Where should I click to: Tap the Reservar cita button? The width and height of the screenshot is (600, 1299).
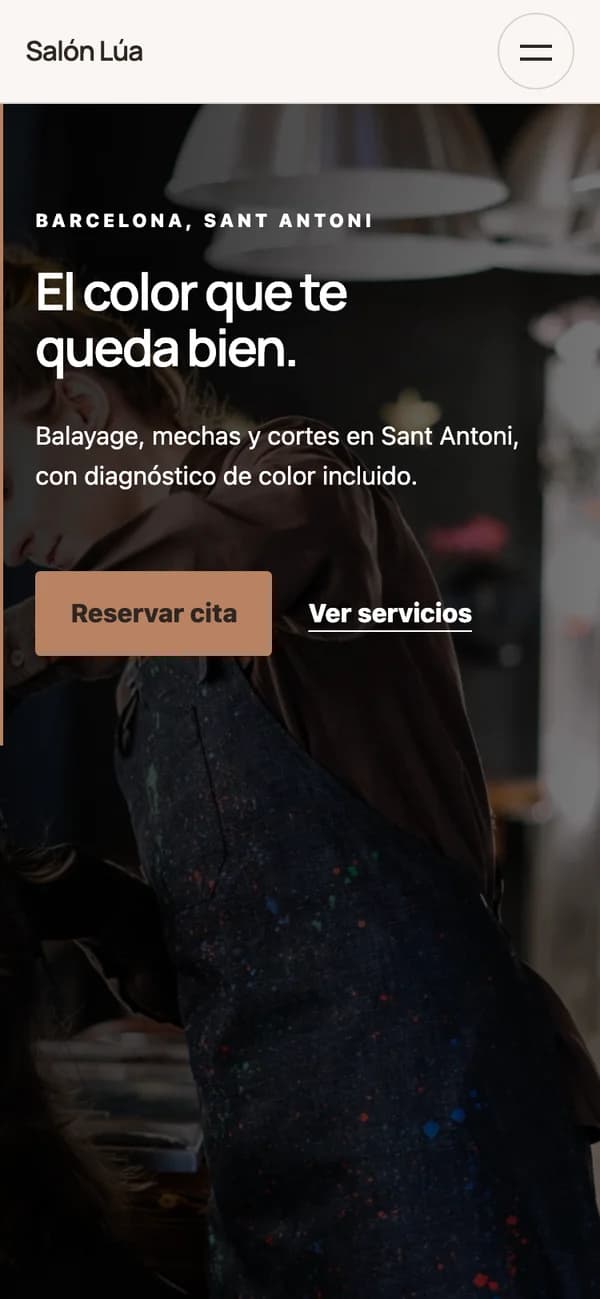(153, 613)
